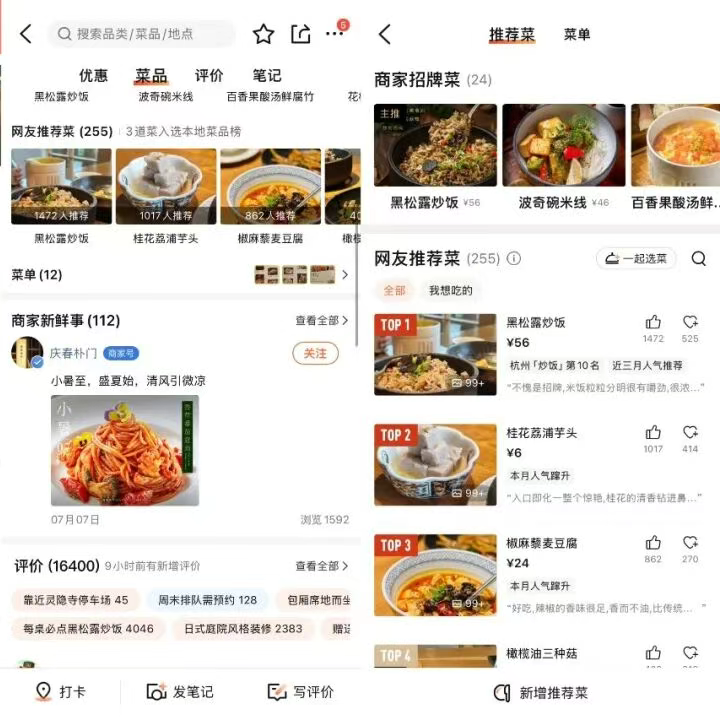720x720 pixels.
Task: Share this shop page
Action: [300, 34]
